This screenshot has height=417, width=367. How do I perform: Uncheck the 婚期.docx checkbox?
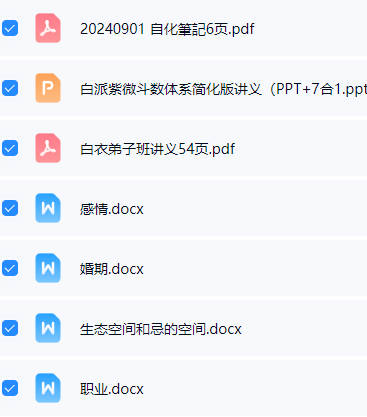point(10,268)
